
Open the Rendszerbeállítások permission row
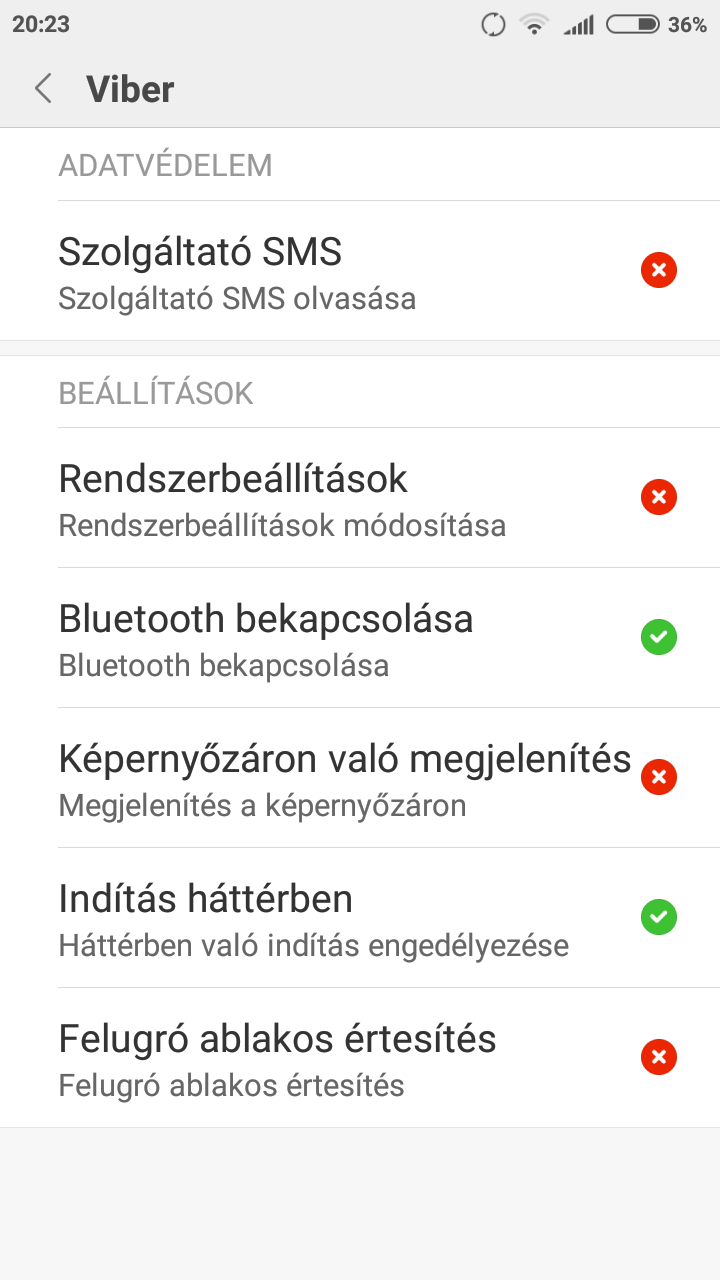[x=360, y=497]
